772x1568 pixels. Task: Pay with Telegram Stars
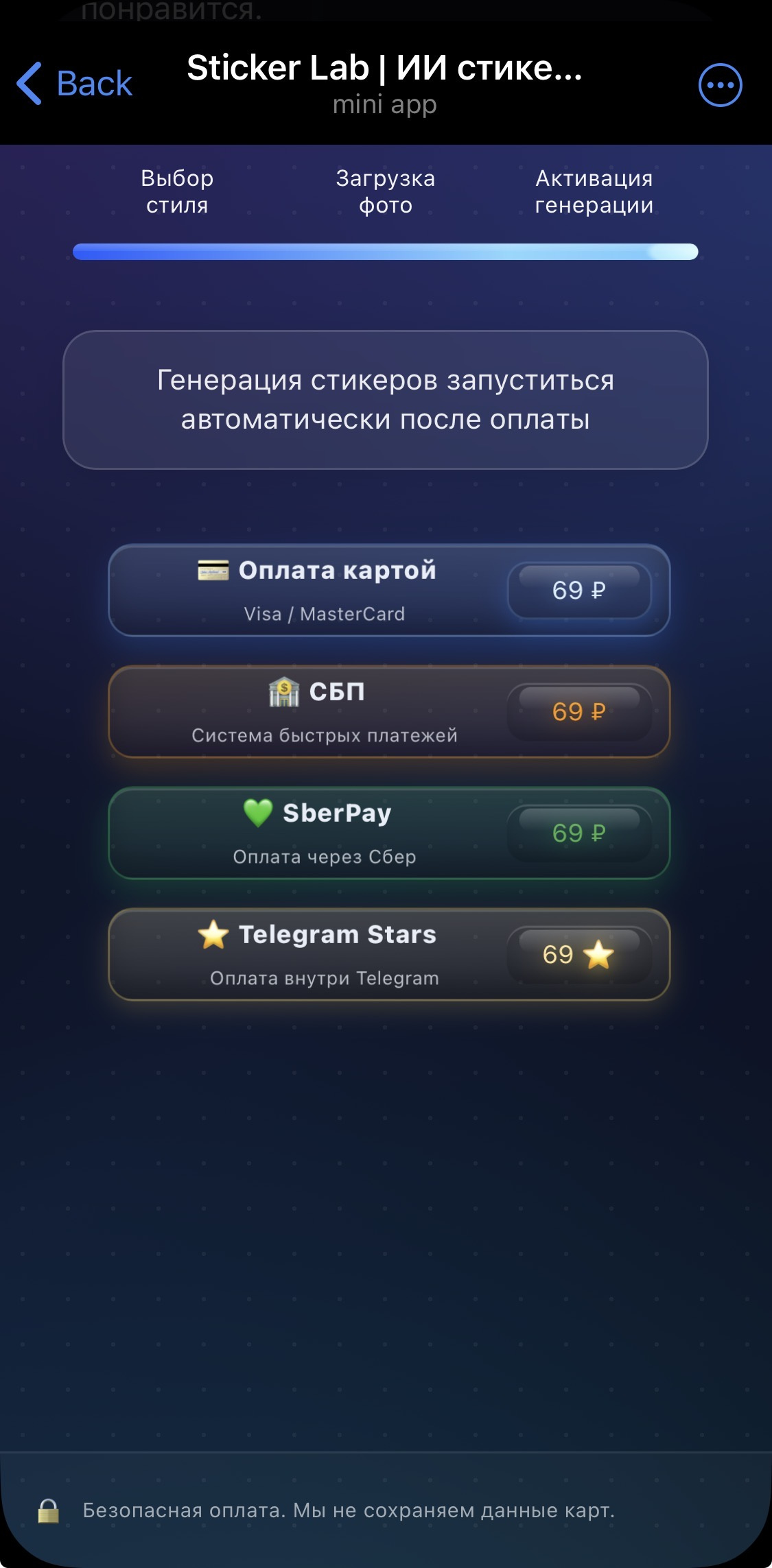point(388,954)
